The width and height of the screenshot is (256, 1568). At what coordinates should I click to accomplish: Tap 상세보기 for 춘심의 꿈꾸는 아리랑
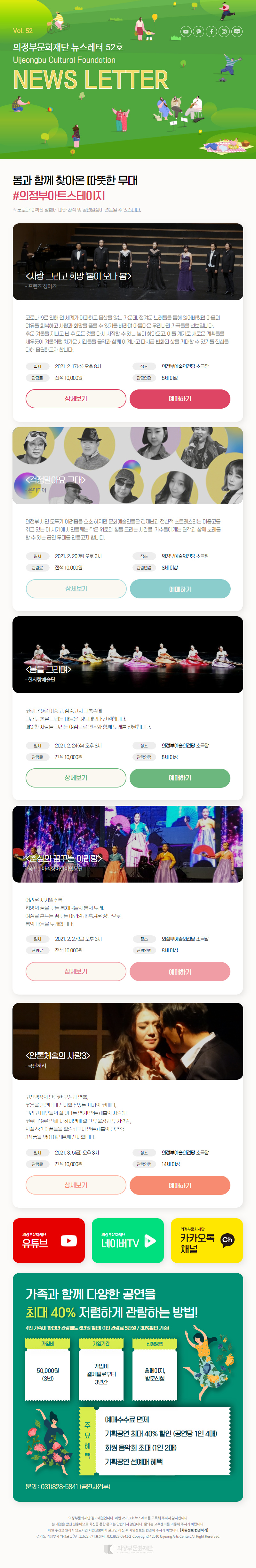tap(76, 972)
